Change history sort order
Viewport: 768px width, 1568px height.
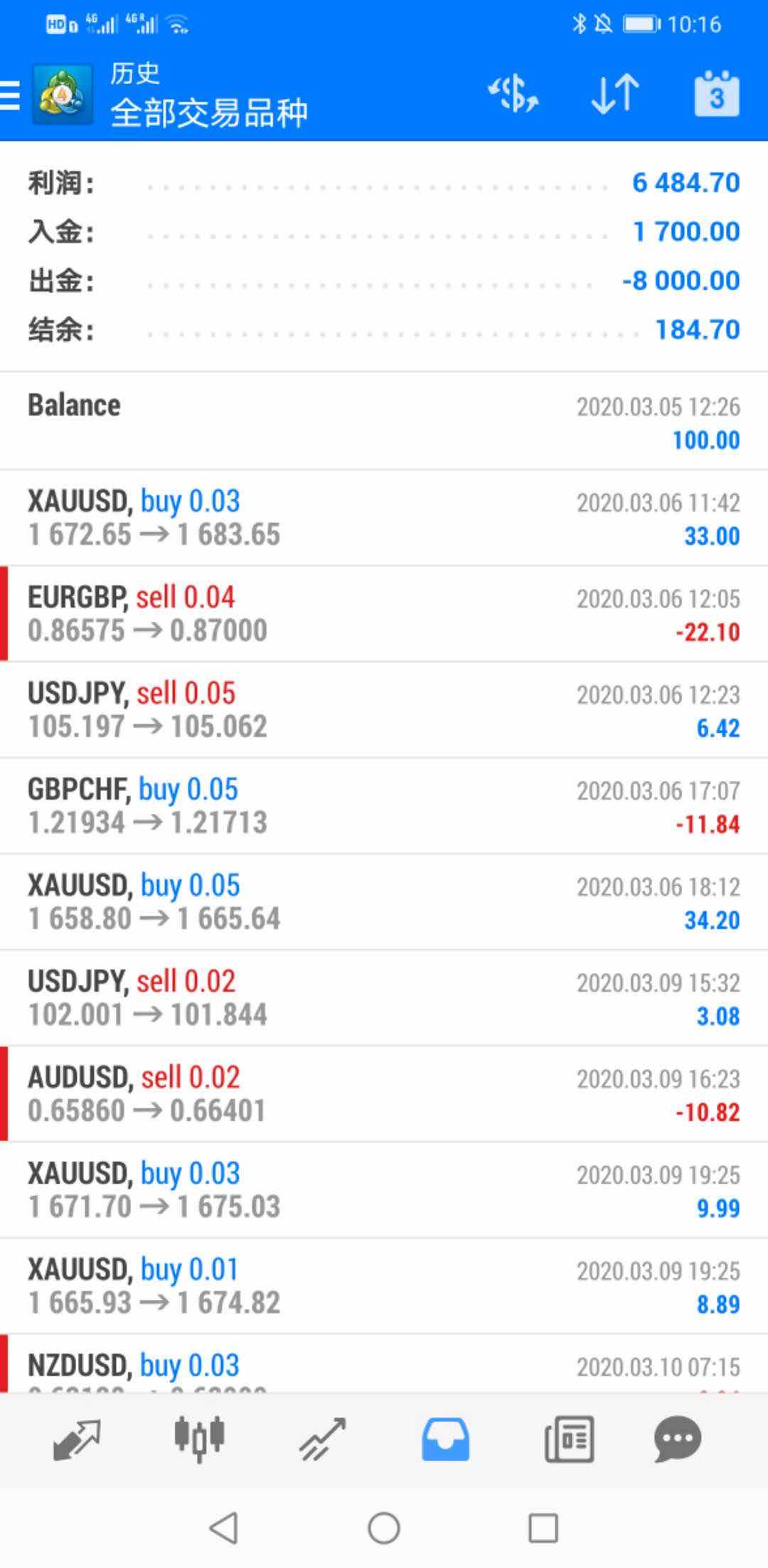615,94
